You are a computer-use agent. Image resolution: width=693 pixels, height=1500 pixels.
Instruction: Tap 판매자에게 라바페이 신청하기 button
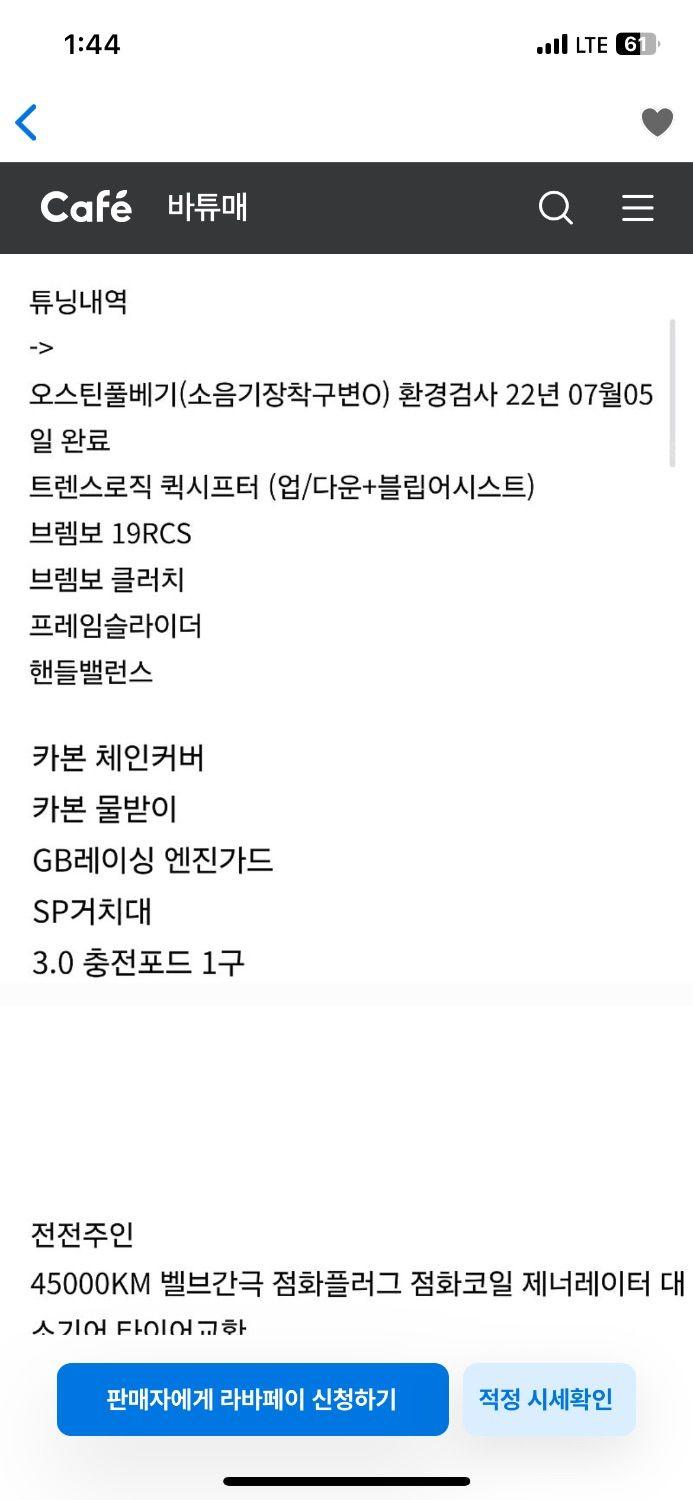[252, 1399]
